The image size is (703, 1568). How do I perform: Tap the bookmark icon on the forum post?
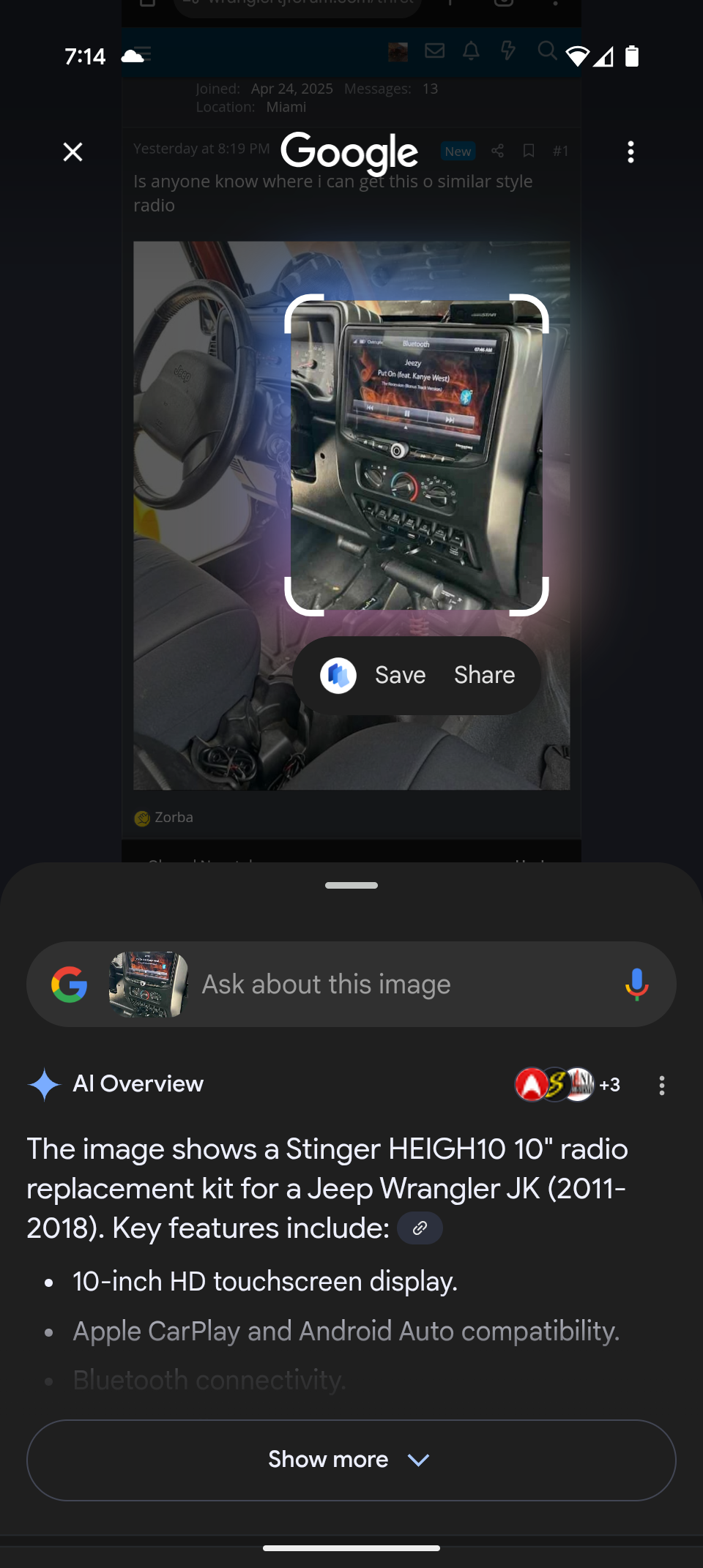coord(529,151)
